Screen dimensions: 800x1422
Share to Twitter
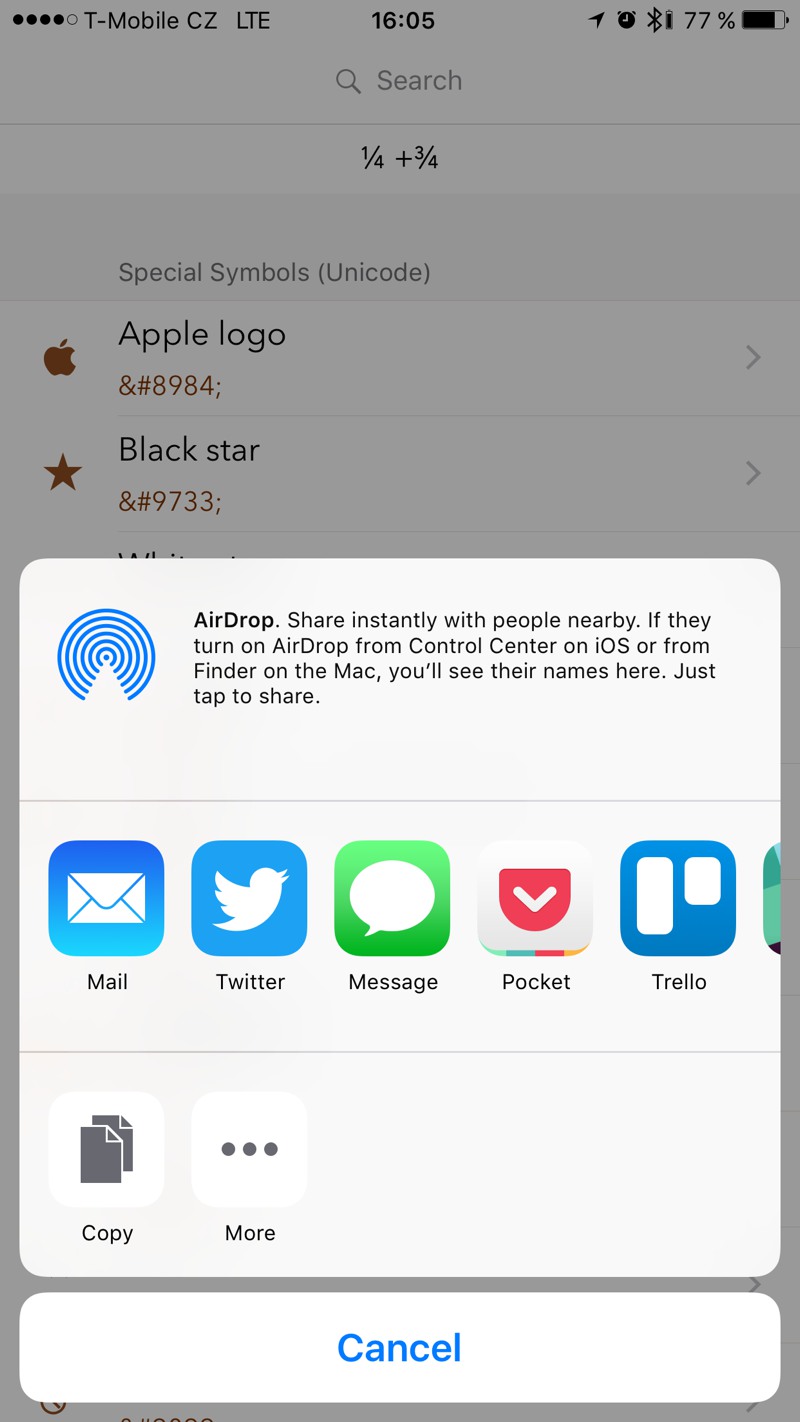pos(249,898)
